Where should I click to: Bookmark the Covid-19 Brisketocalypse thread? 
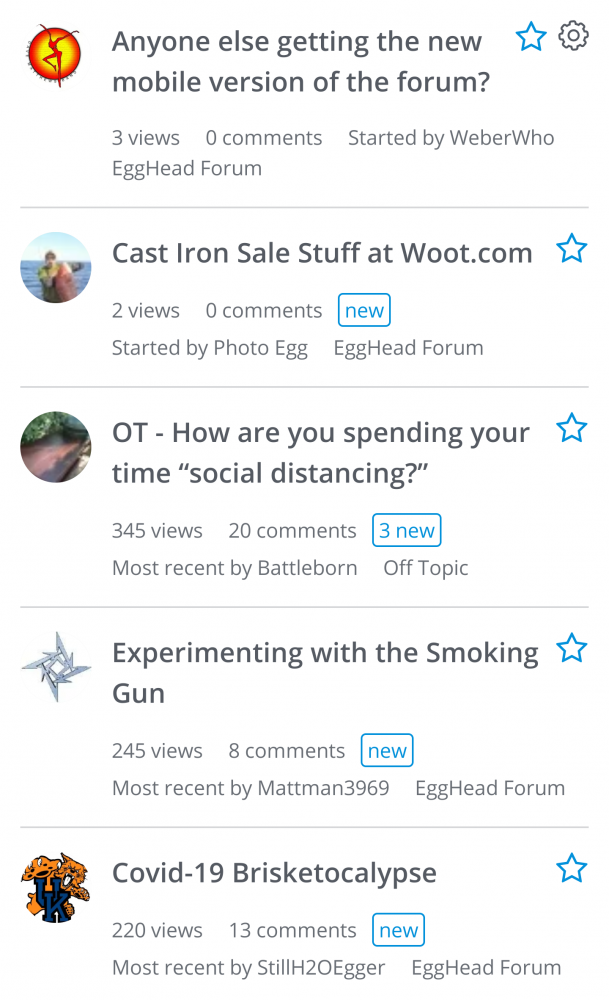point(571,869)
